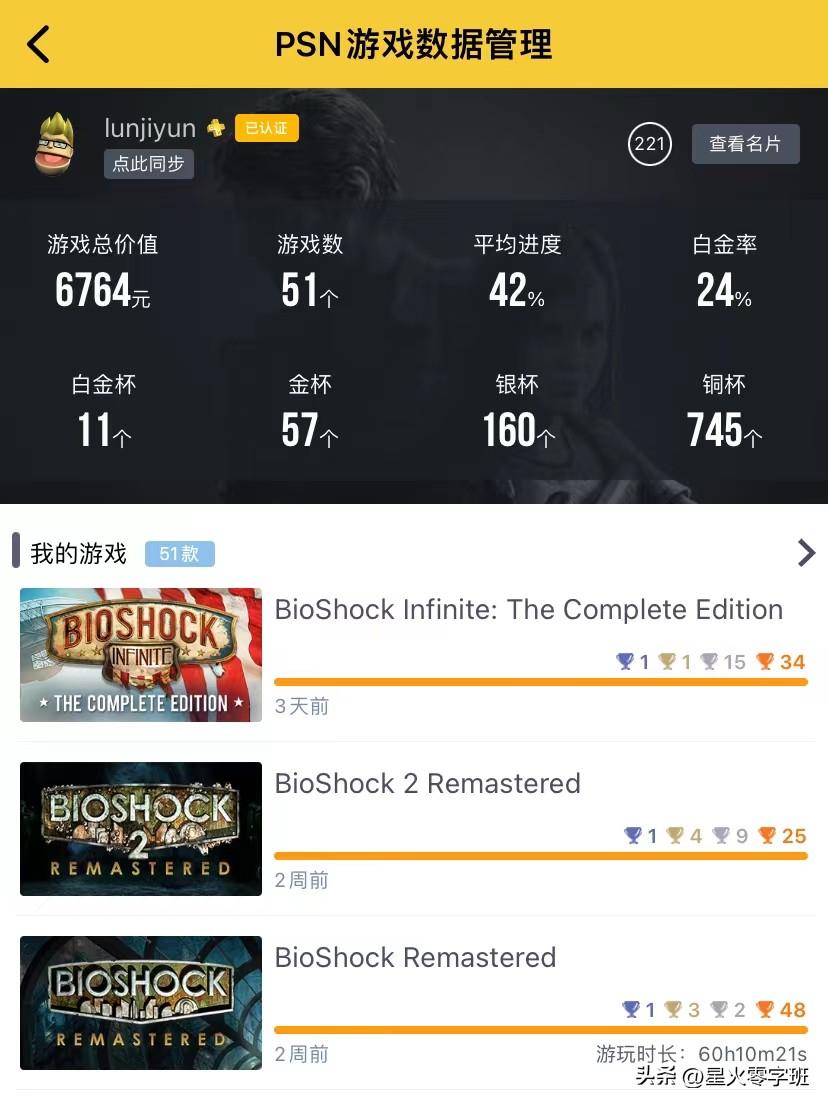
Task: Open BioShock 2 Remastered game entry
Action: pos(427,784)
